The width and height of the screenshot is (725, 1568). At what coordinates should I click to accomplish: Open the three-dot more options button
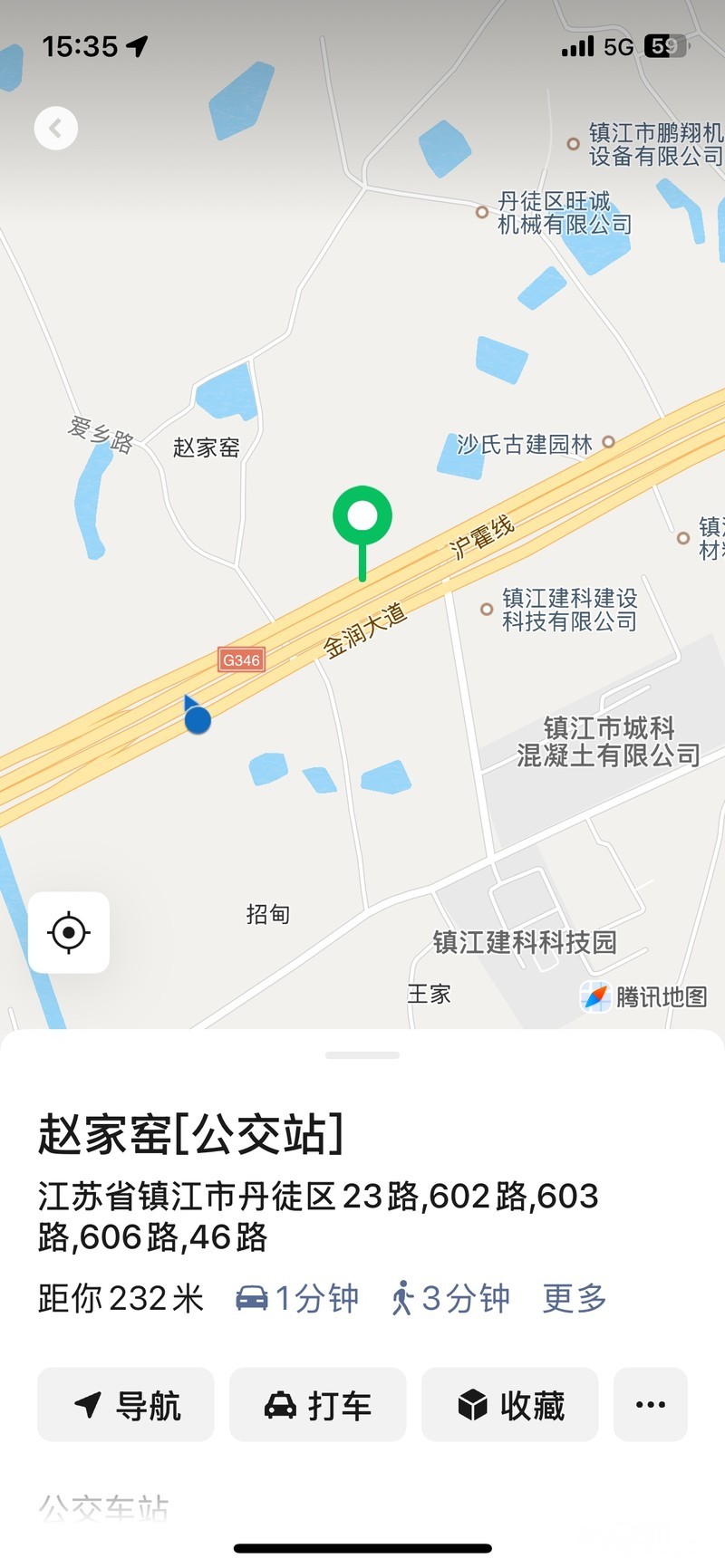tap(651, 1405)
